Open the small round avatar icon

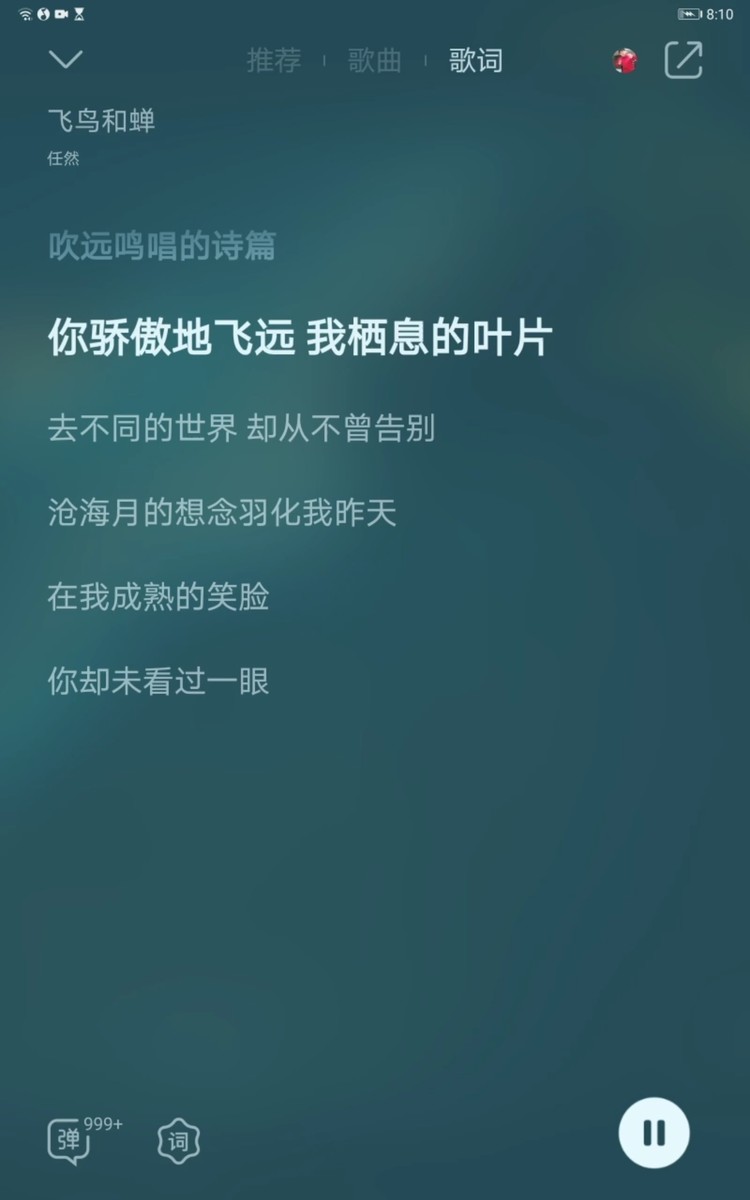click(x=626, y=61)
